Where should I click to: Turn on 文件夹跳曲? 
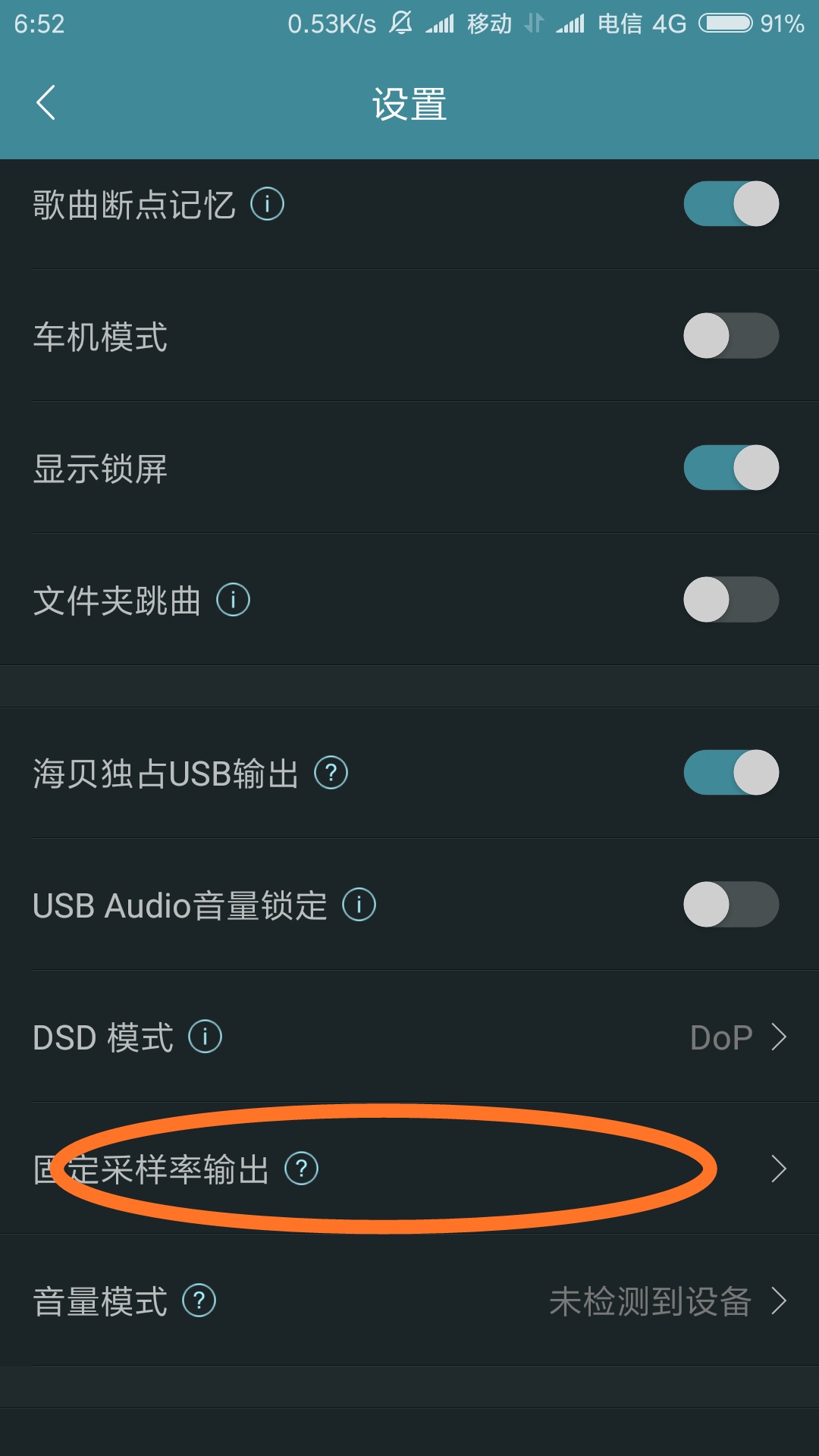pyautogui.click(x=731, y=600)
